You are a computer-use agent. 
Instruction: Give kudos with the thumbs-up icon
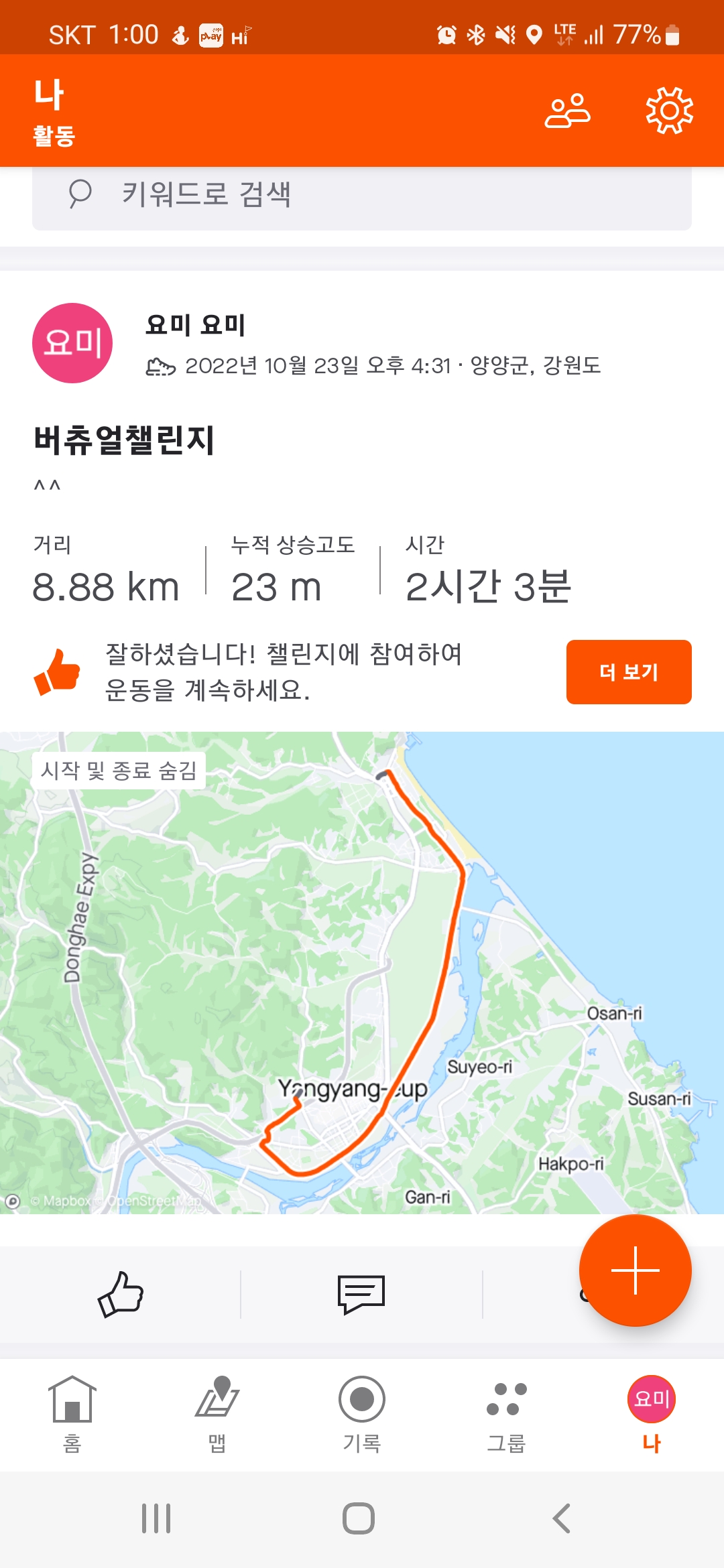coord(121,1294)
